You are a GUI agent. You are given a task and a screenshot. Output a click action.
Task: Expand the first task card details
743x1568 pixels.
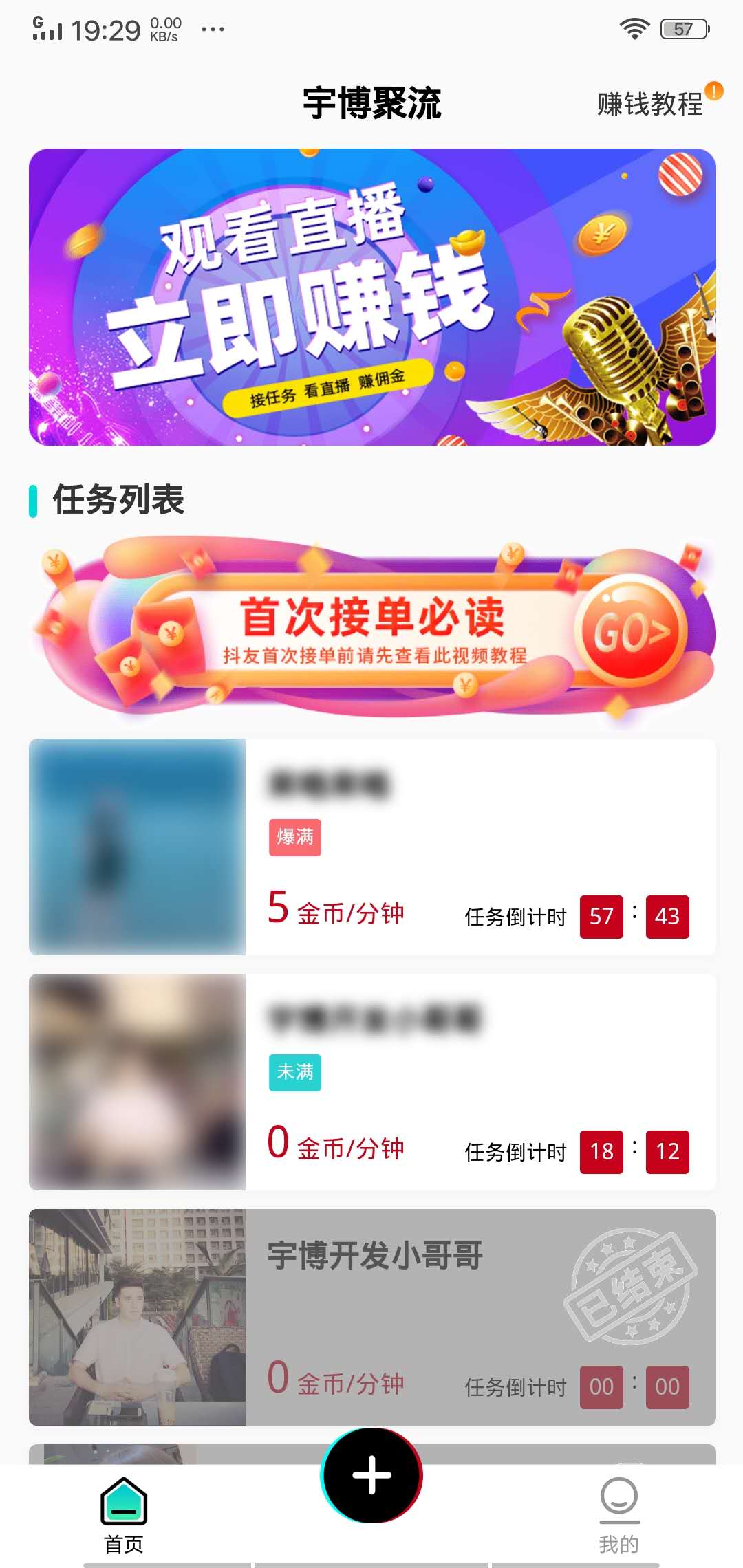click(x=371, y=846)
